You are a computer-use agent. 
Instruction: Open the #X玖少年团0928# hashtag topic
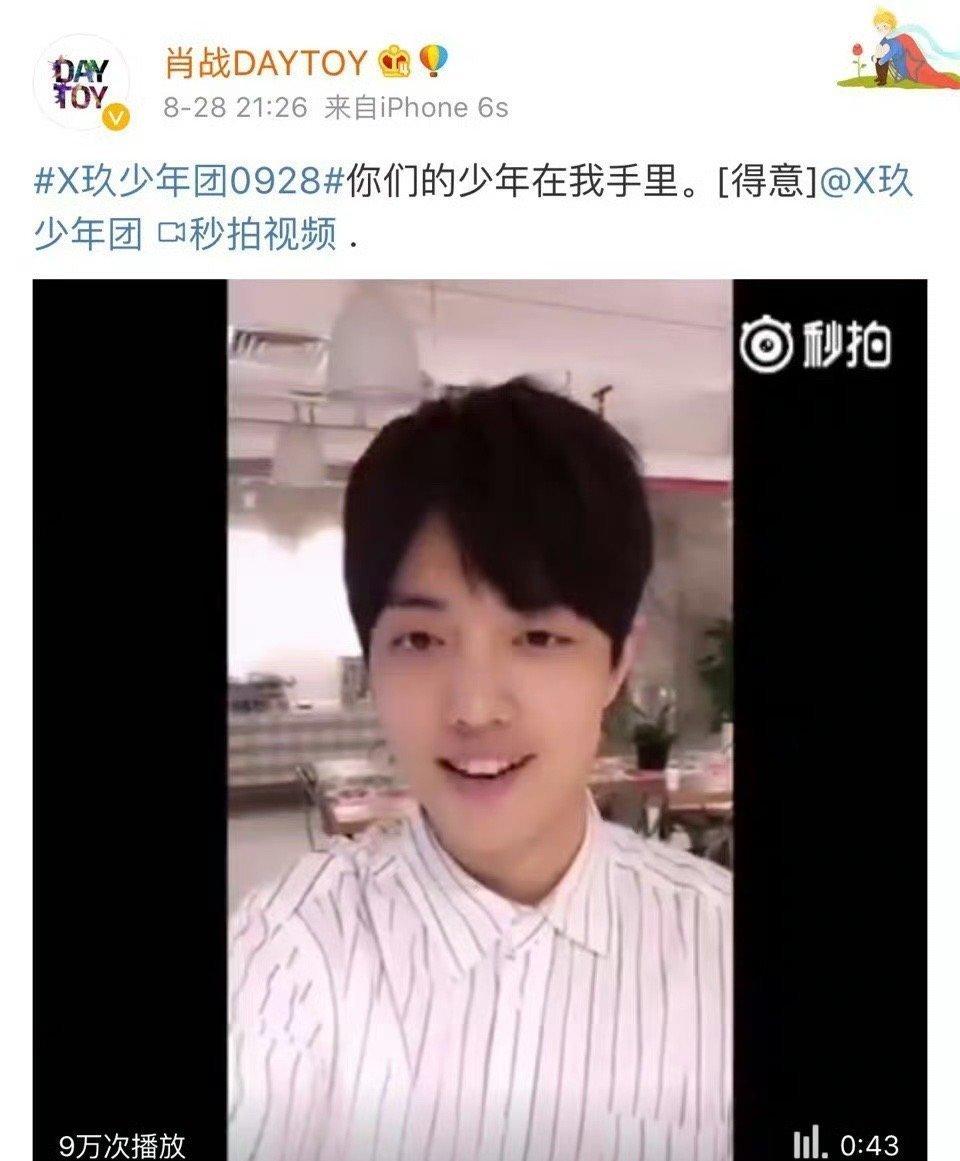[189, 183]
